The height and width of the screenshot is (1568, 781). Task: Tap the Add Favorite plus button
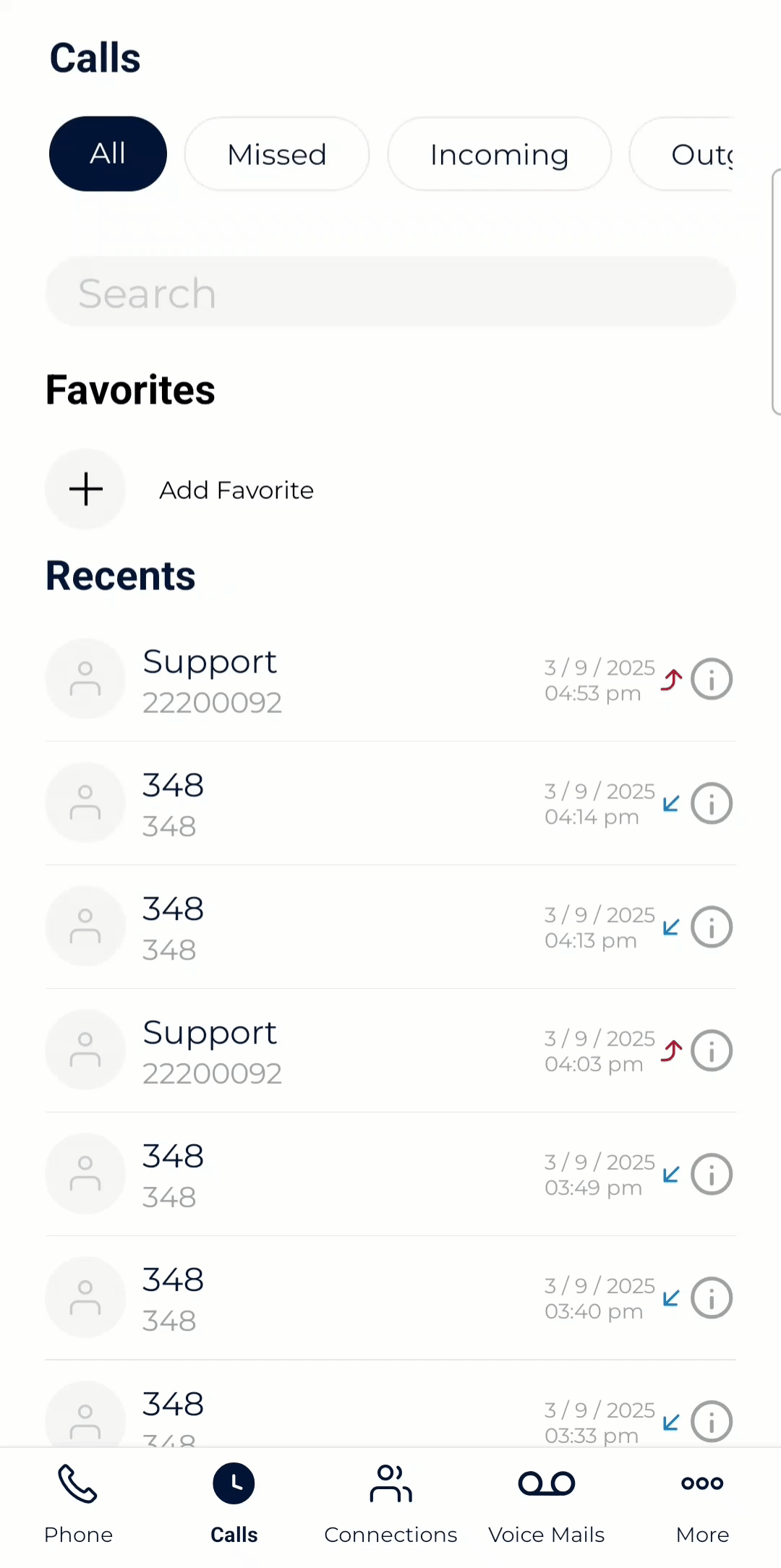click(86, 490)
